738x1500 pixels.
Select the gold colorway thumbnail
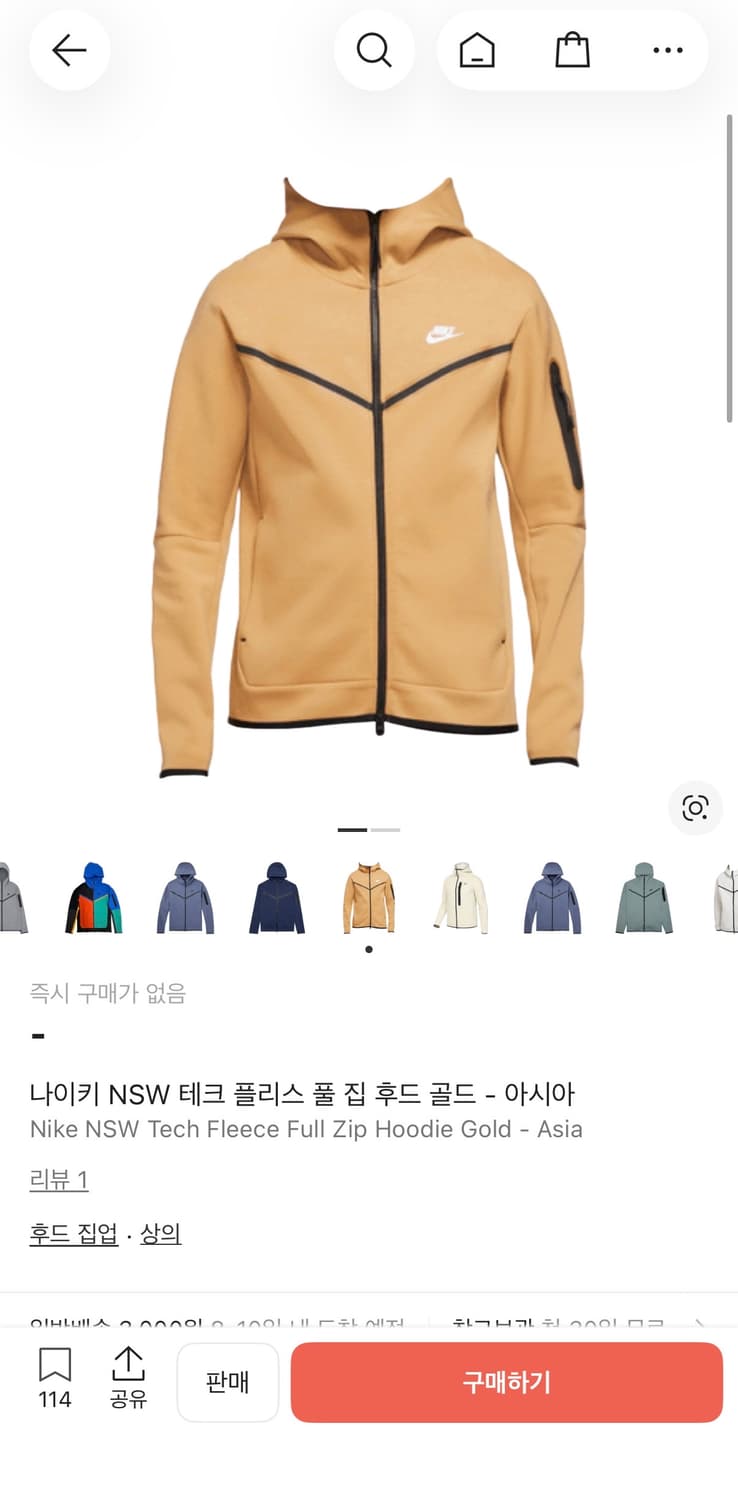[368, 897]
